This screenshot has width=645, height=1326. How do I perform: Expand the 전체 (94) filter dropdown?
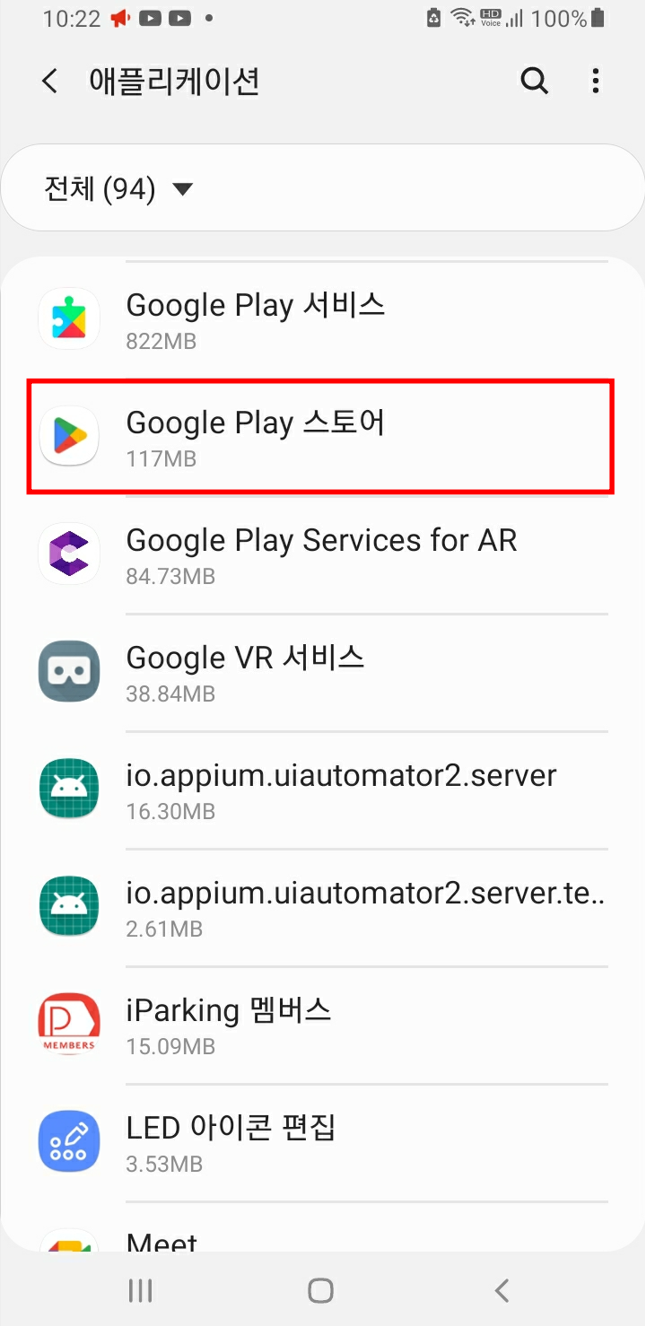point(120,189)
